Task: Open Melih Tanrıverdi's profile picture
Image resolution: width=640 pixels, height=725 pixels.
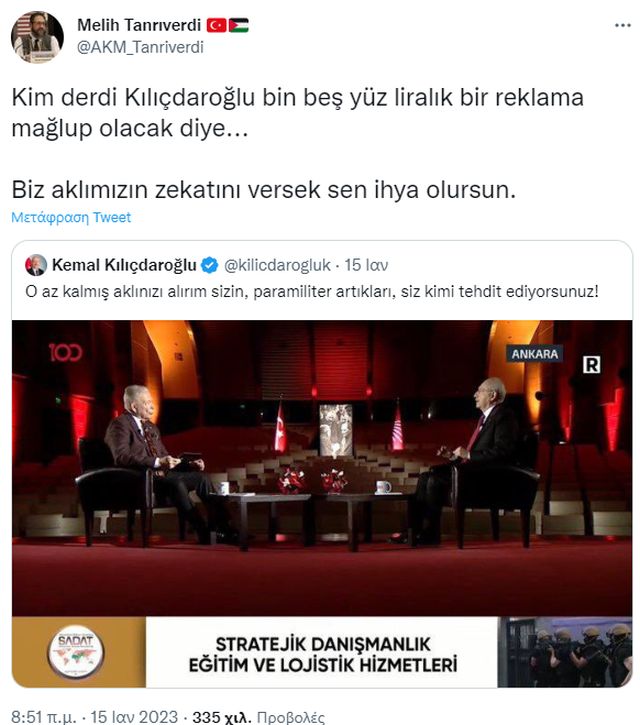Action: [37, 37]
